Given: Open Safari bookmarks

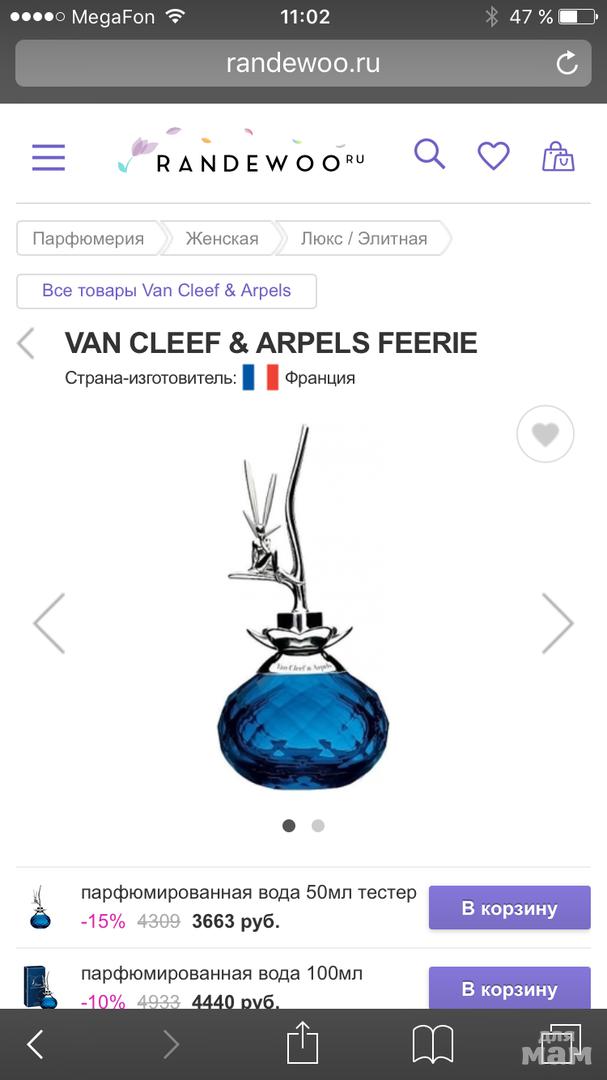Looking at the screenshot, I should coord(433,1045).
